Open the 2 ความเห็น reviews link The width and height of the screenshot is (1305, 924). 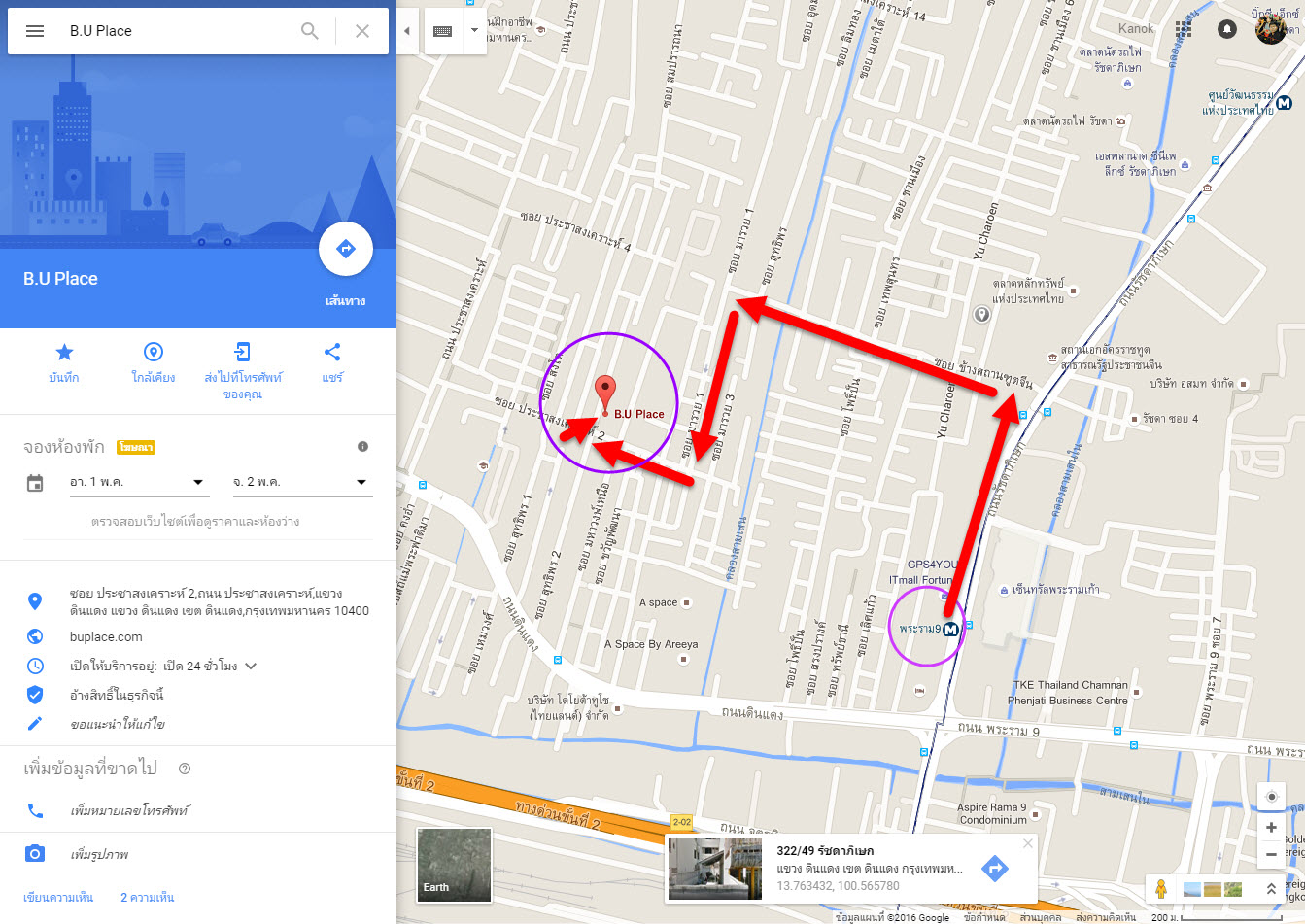pyautogui.click(x=148, y=898)
